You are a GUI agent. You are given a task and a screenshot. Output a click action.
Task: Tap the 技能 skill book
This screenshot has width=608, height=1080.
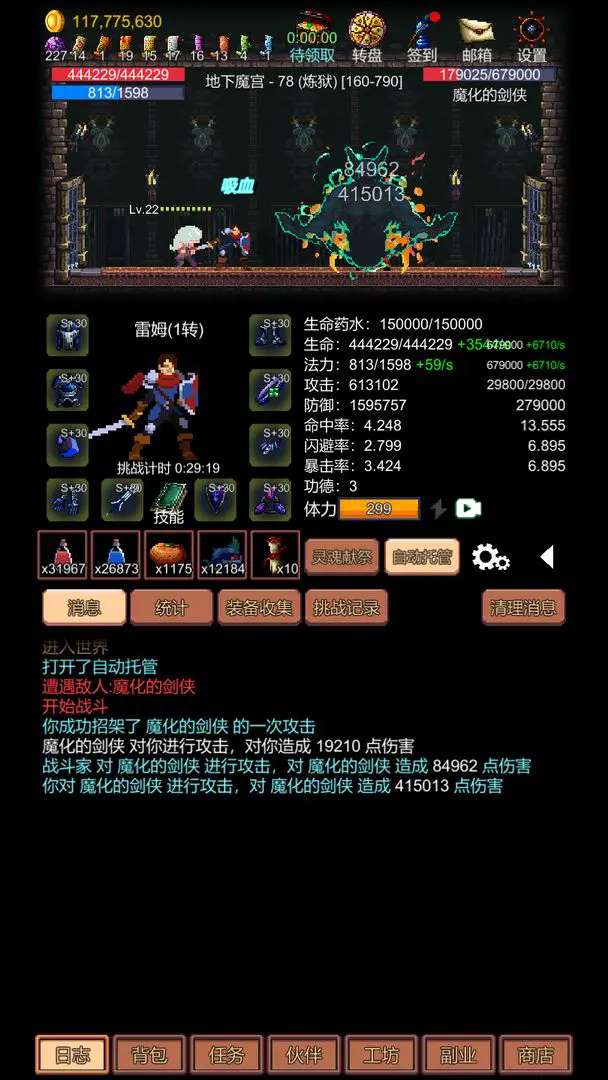pyautogui.click(x=169, y=501)
